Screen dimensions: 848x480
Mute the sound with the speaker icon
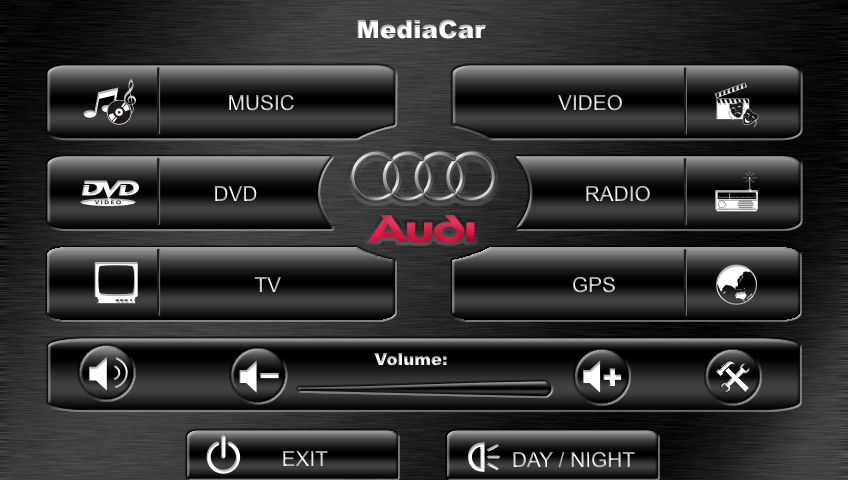[107, 374]
